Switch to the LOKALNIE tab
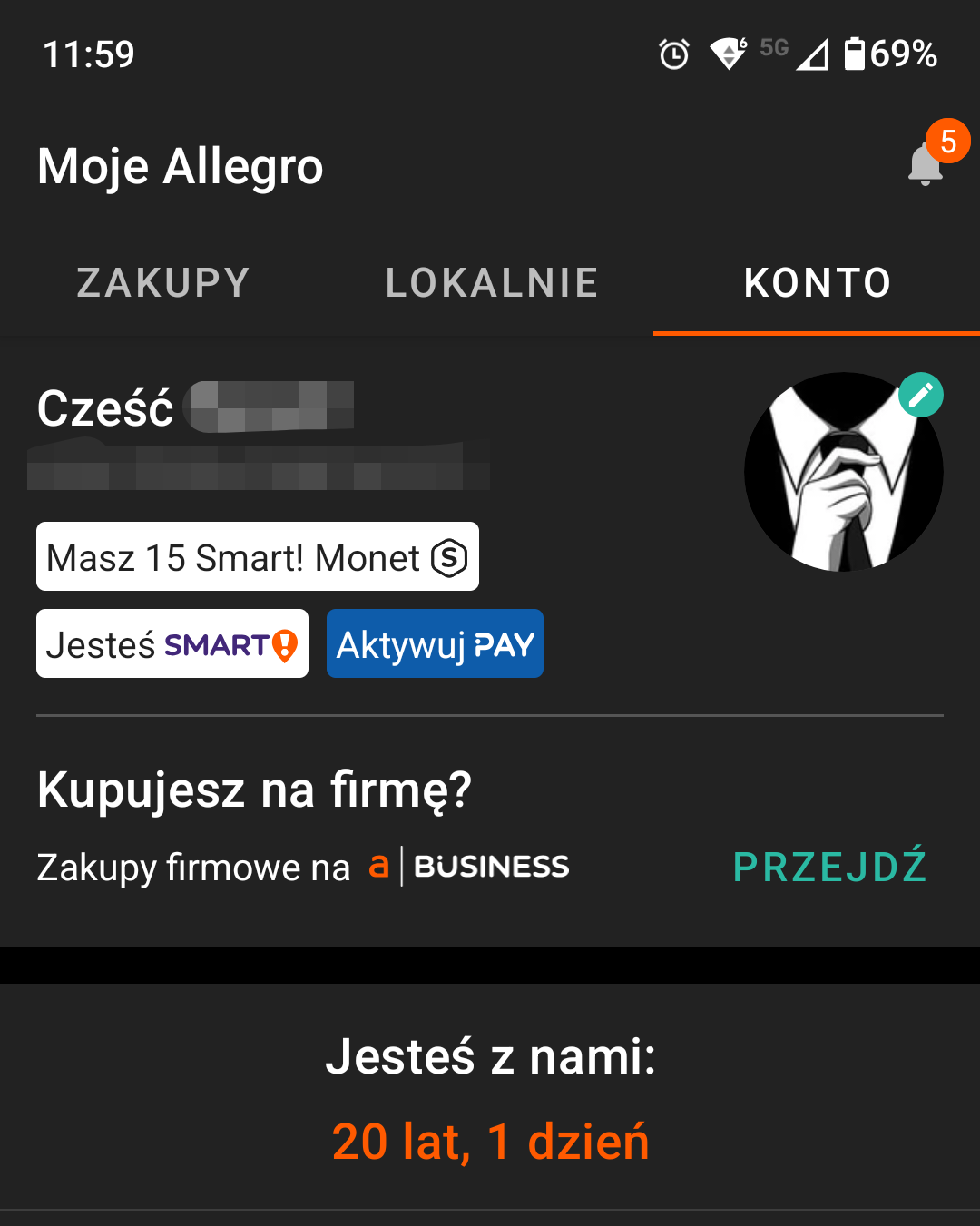Viewport: 980px width, 1226px height. (491, 283)
